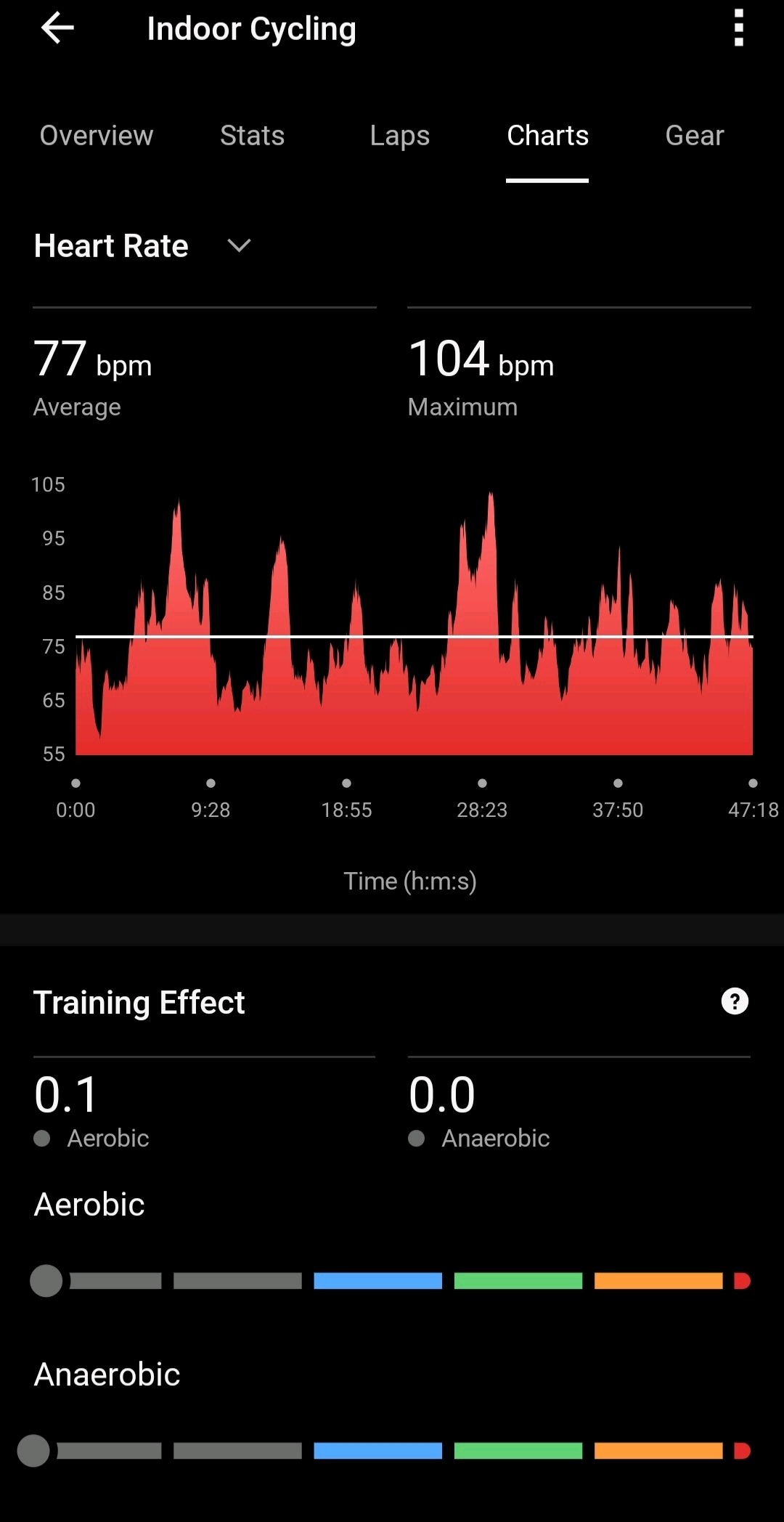The height and width of the screenshot is (1522, 784).
Task: Expand the Heart Rate chart dropdown
Action: pos(238,246)
